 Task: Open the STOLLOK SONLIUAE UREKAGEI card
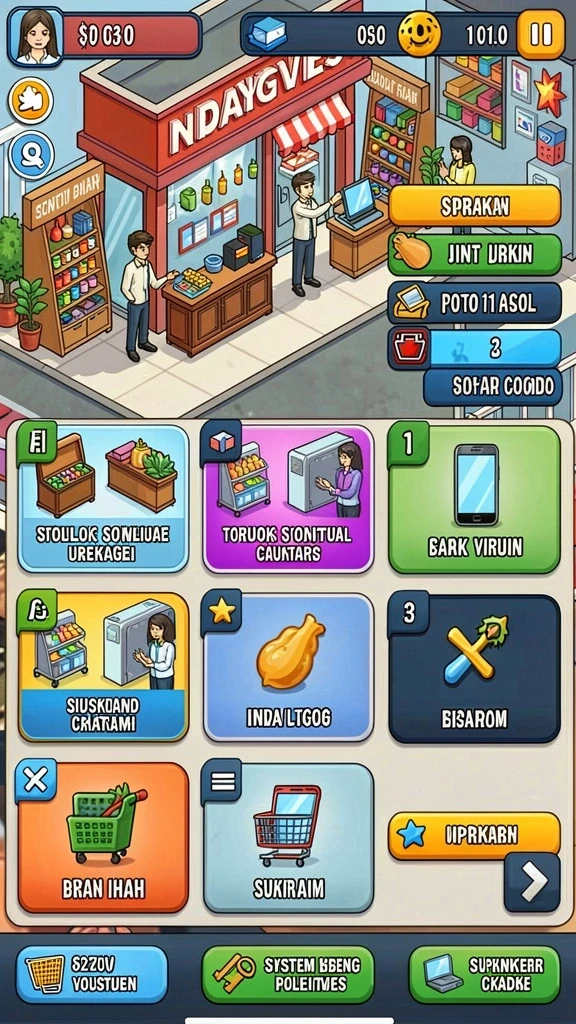click(104, 498)
